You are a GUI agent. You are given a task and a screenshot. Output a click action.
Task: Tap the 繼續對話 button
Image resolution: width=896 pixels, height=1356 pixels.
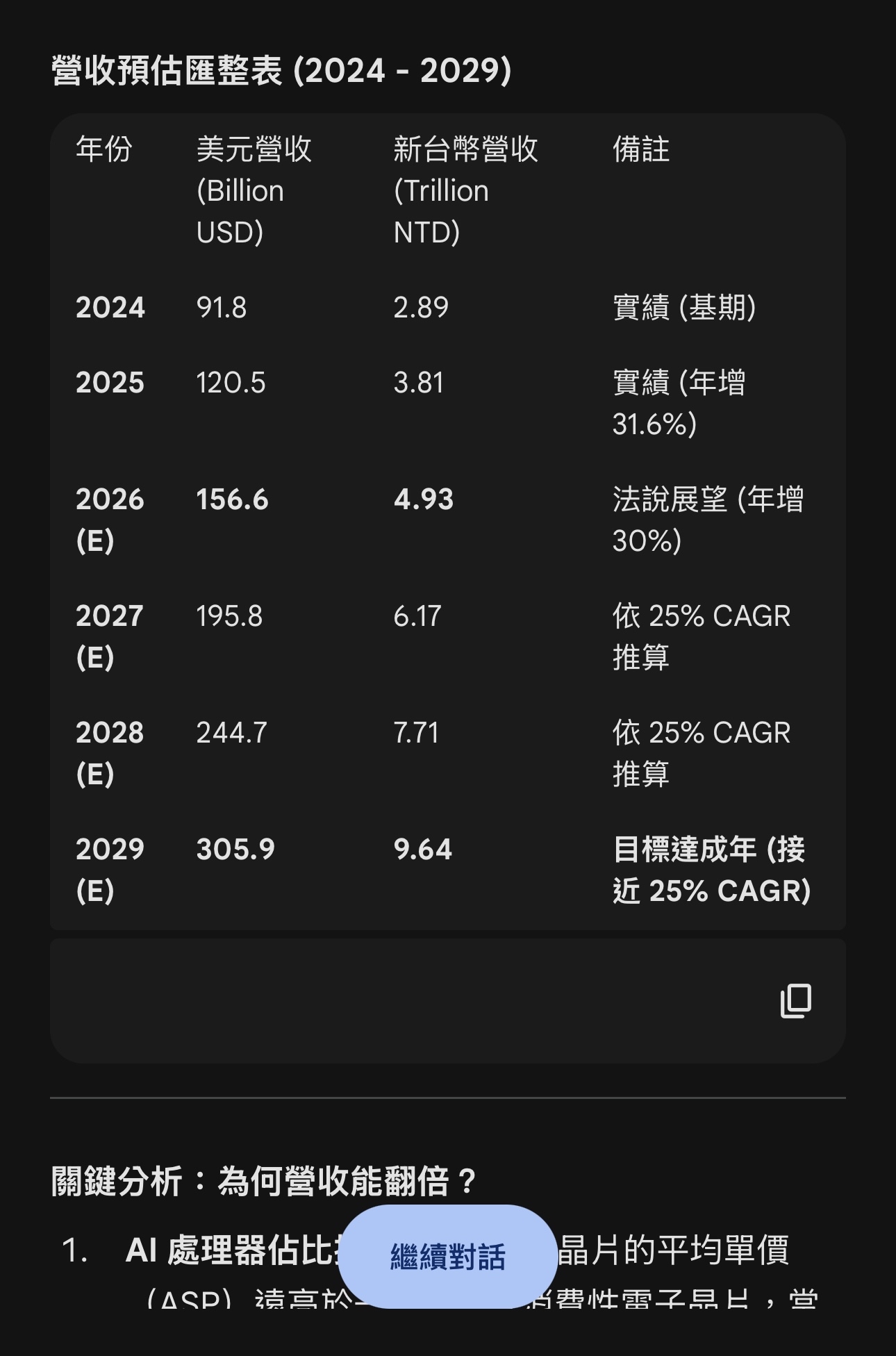coord(448,1257)
